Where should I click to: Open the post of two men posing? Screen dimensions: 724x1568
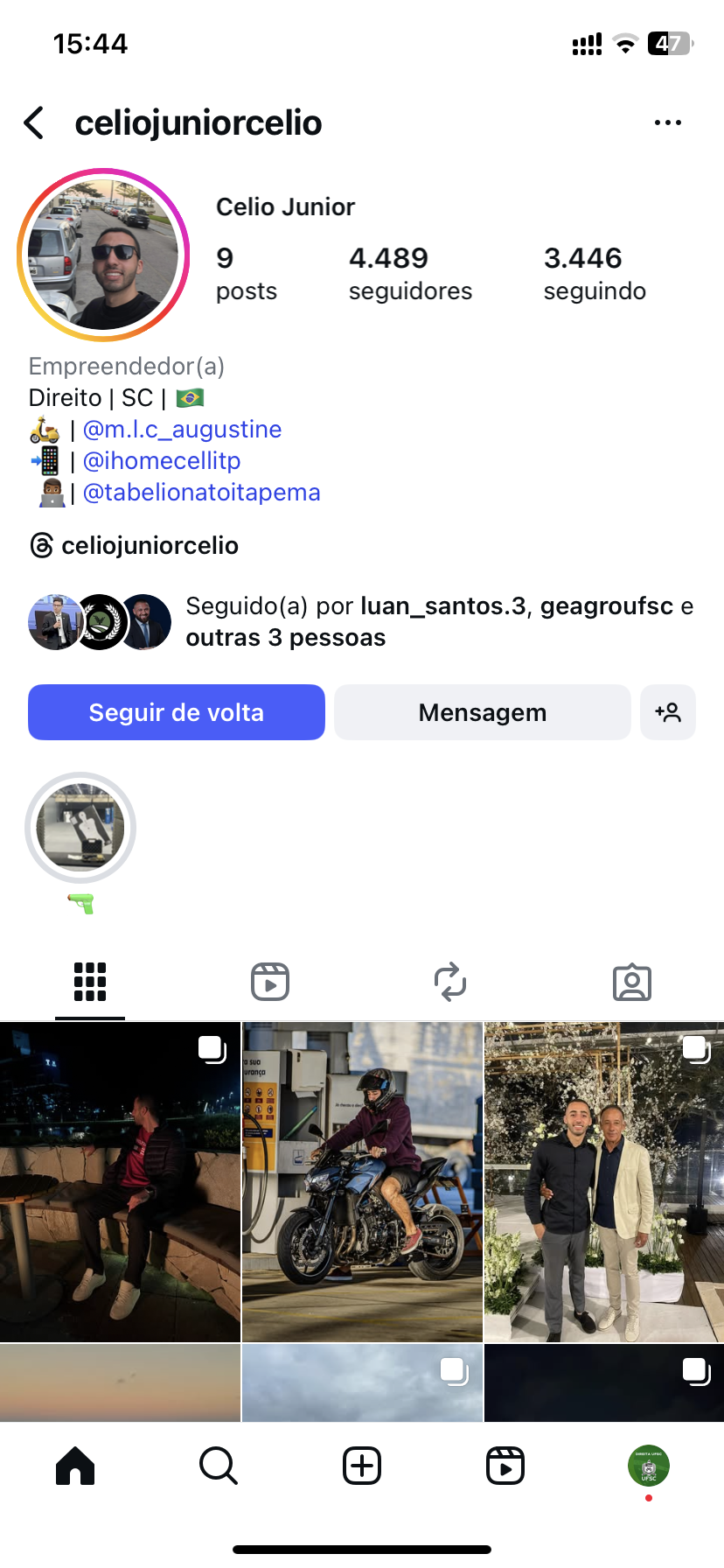point(604,1181)
